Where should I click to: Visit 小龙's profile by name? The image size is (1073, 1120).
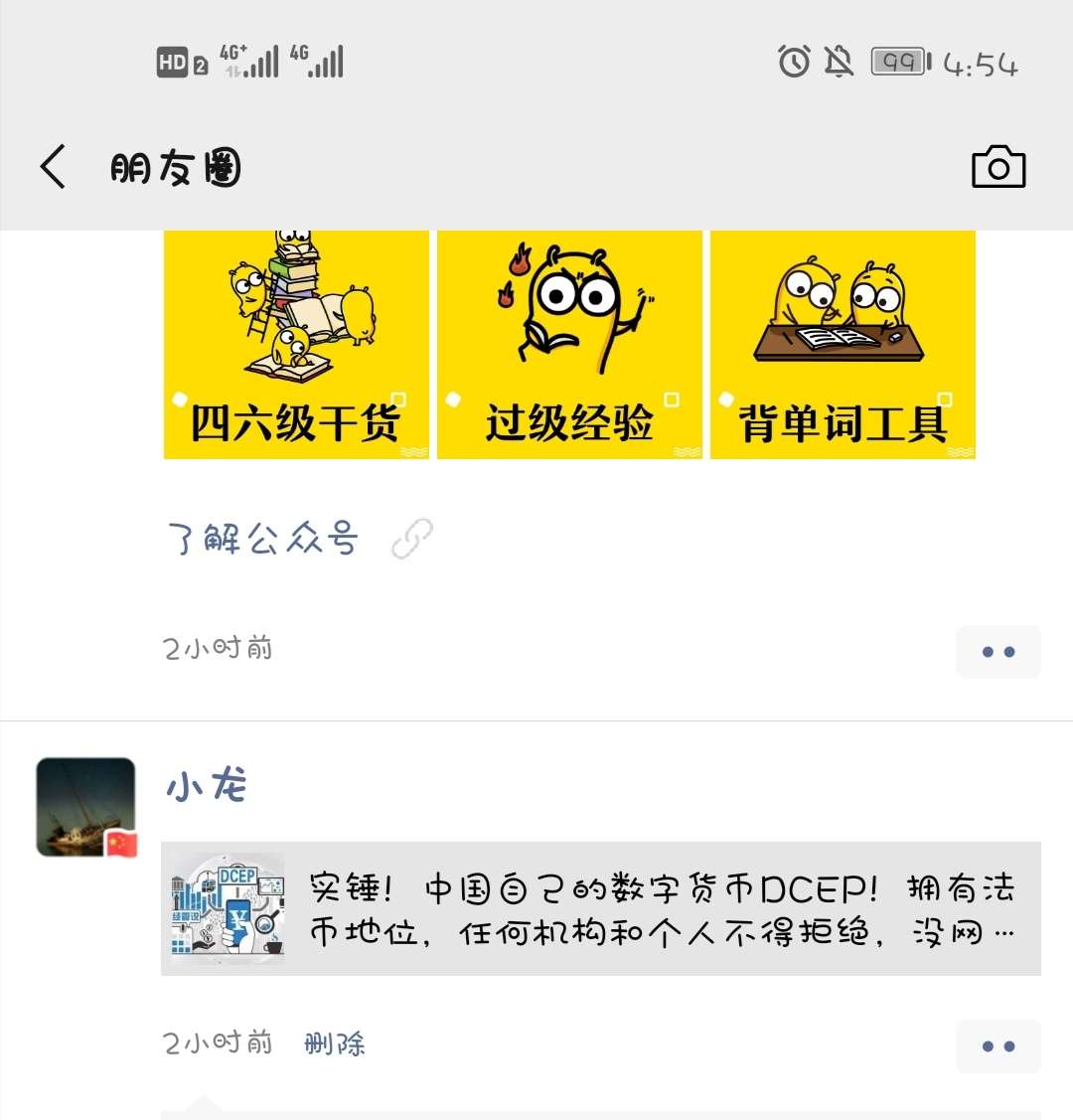(207, 786)
